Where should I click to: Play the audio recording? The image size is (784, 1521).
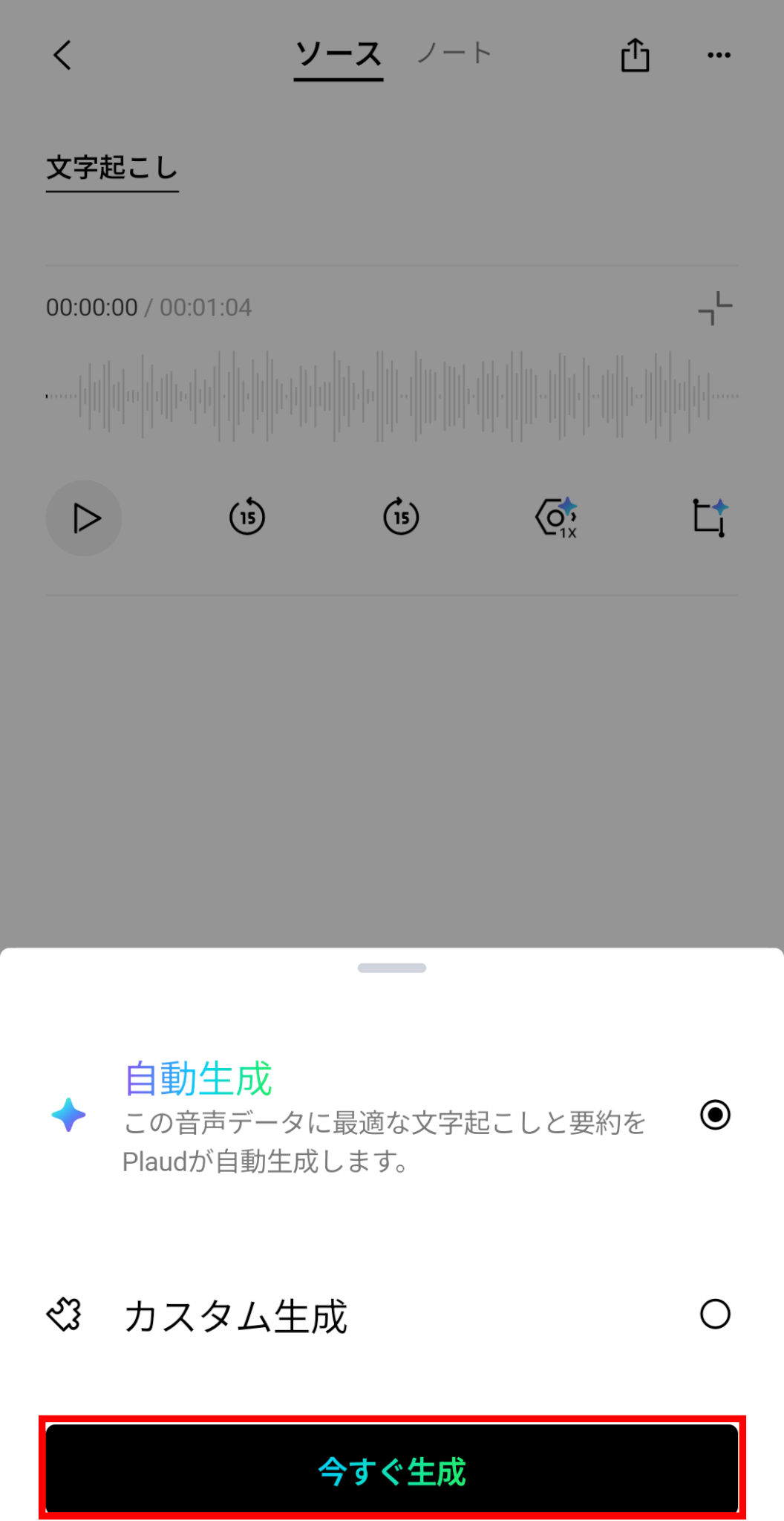tap(84, 518)
